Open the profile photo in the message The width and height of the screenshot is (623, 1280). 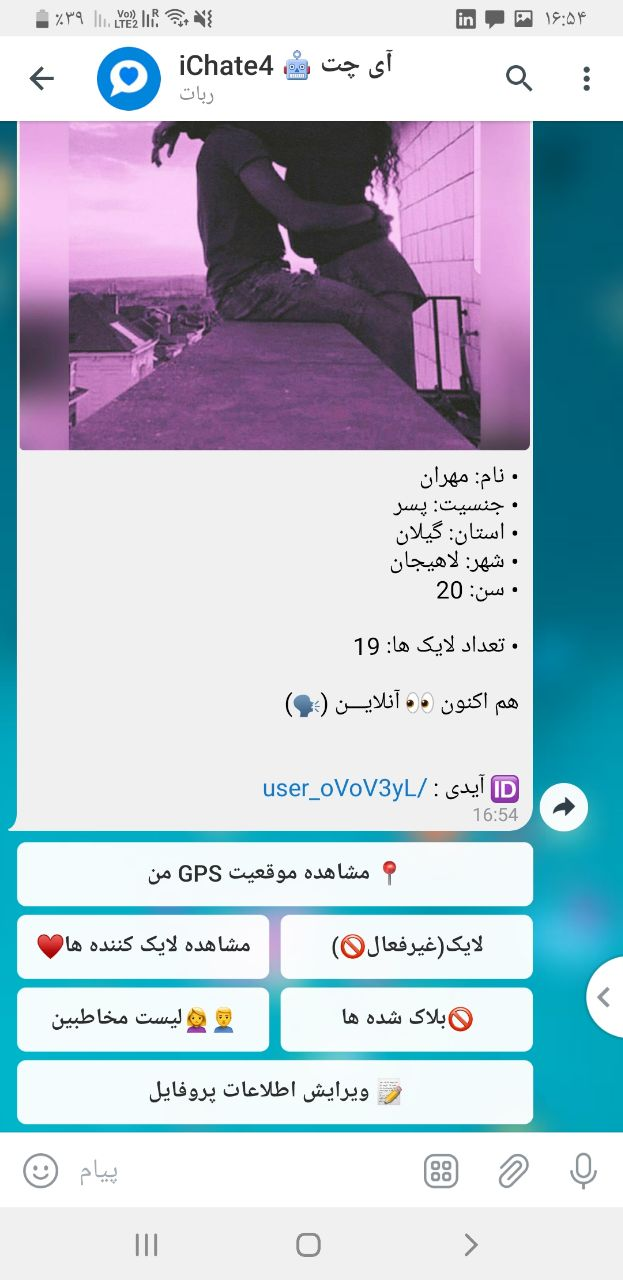[275, 285]
